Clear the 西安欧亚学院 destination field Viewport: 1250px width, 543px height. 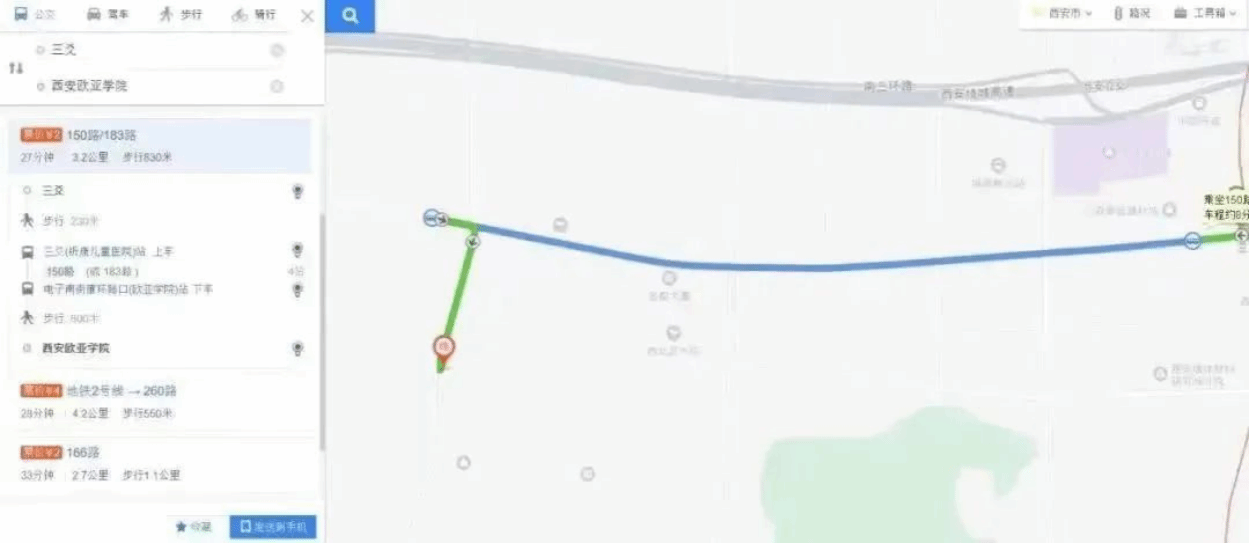[x=277, y=87]
